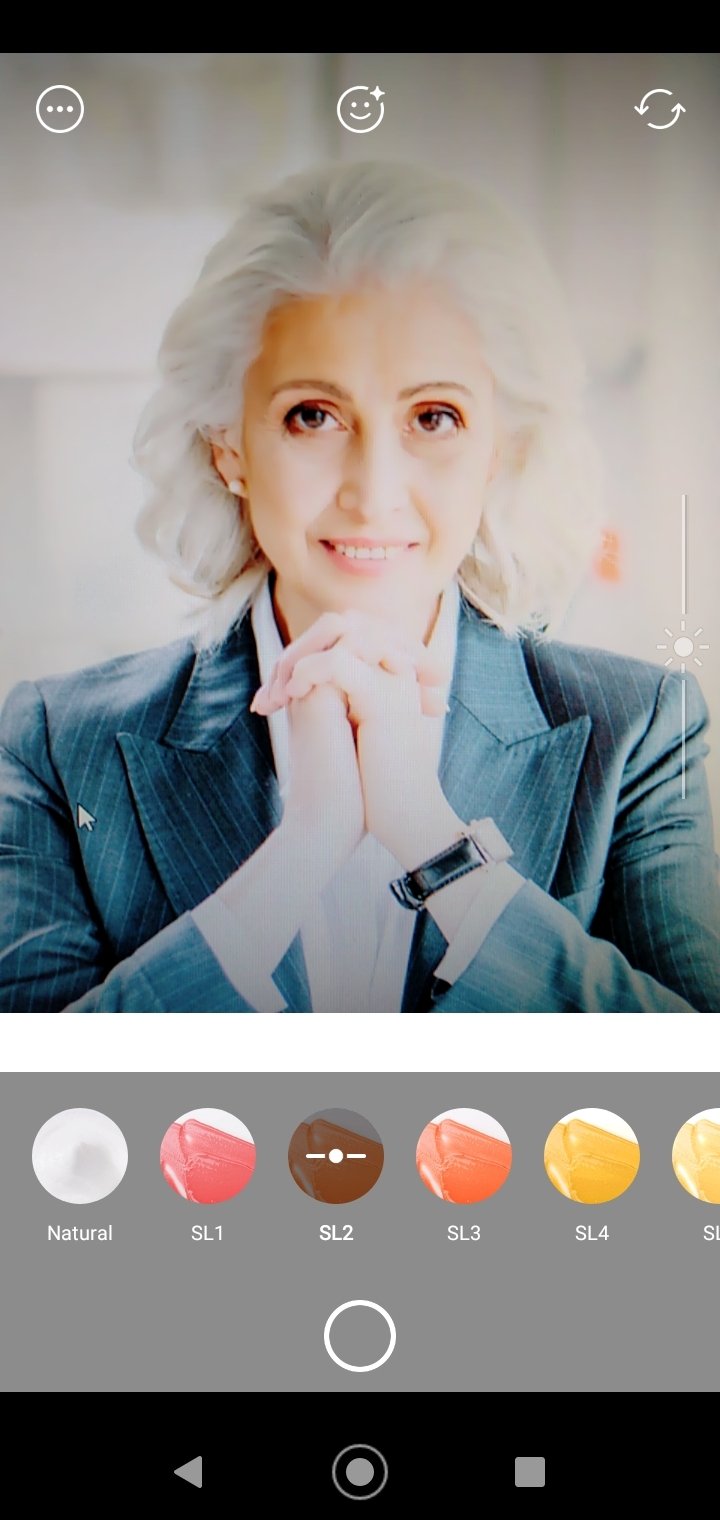Image resolution: width=720 pixels, height=1520 pixels.
Task: Switch to the SL4 filter
Action: pyautogui.click(x=592, y=1156)
